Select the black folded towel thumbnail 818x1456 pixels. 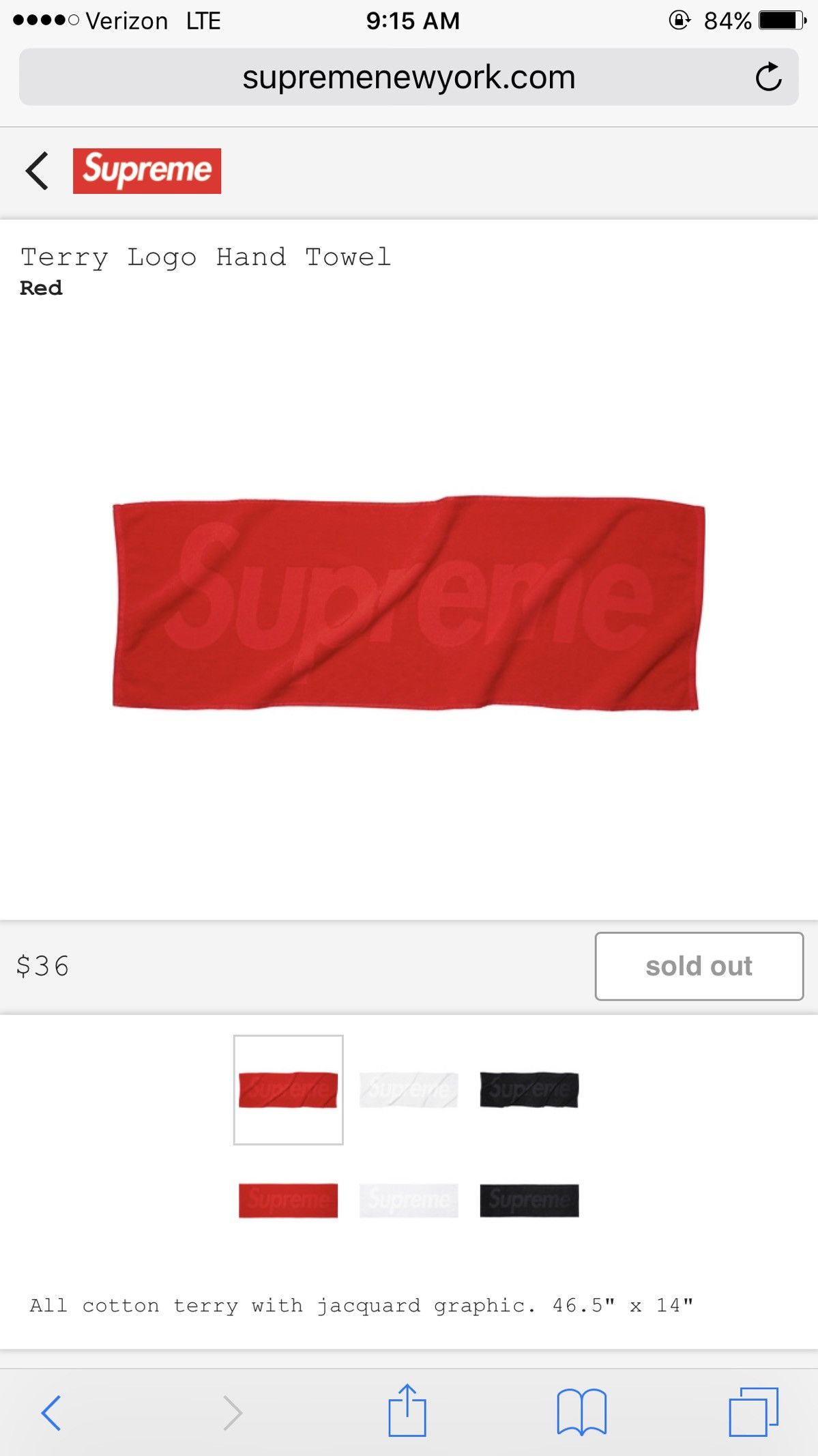pos(529,1090)
